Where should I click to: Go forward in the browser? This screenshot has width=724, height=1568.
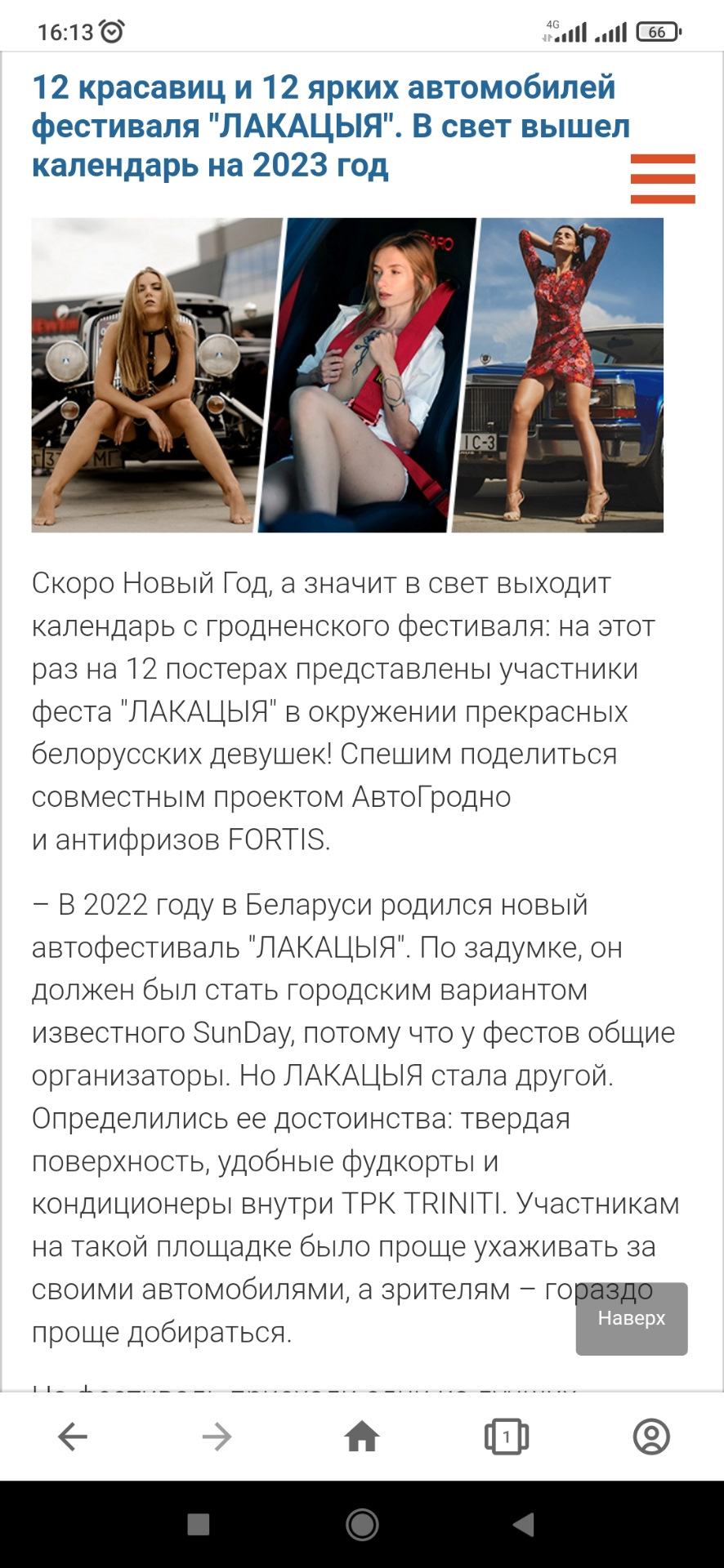pyautogui.click(x=217, y=1437)
